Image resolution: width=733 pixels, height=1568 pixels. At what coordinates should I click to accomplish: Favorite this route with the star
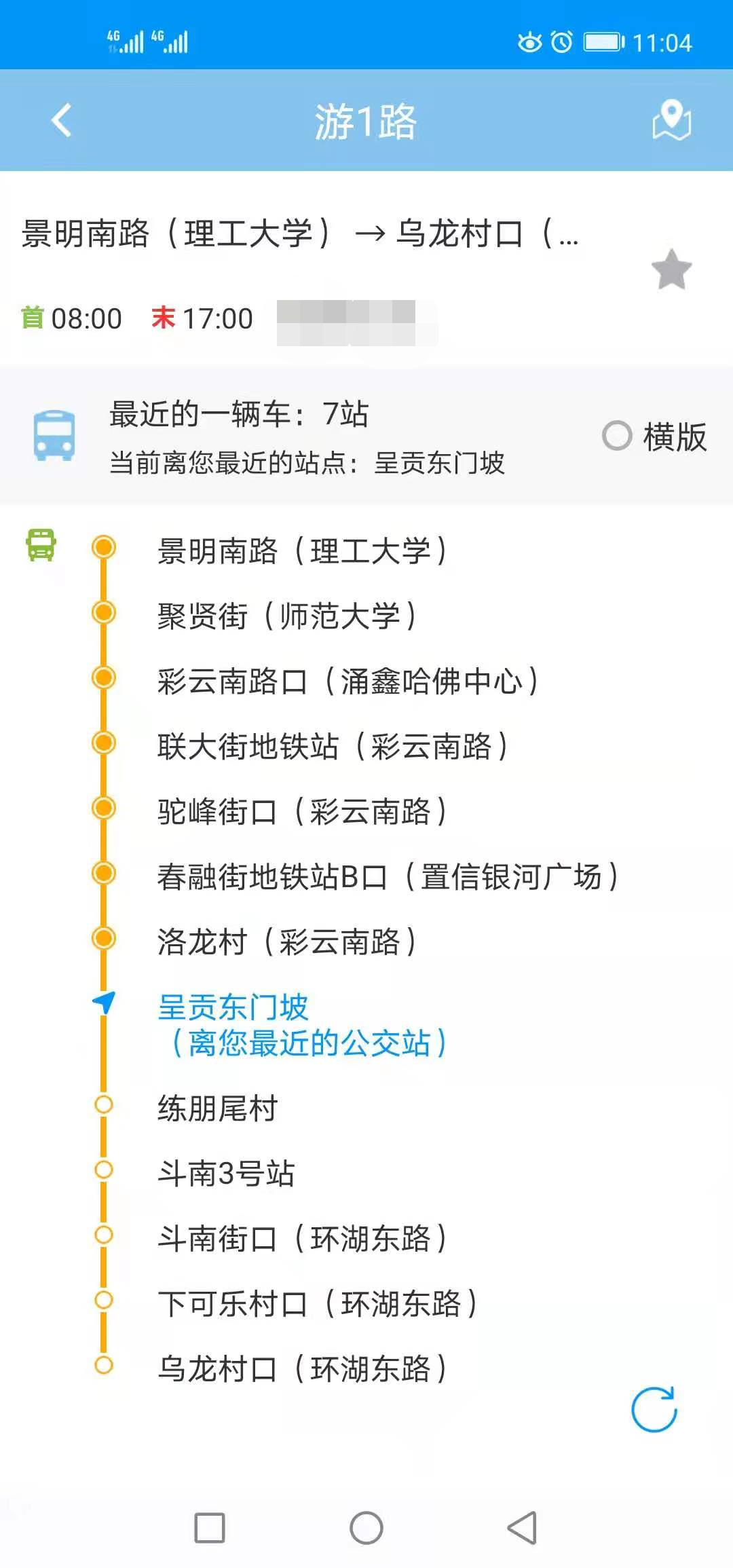[671, 269]
